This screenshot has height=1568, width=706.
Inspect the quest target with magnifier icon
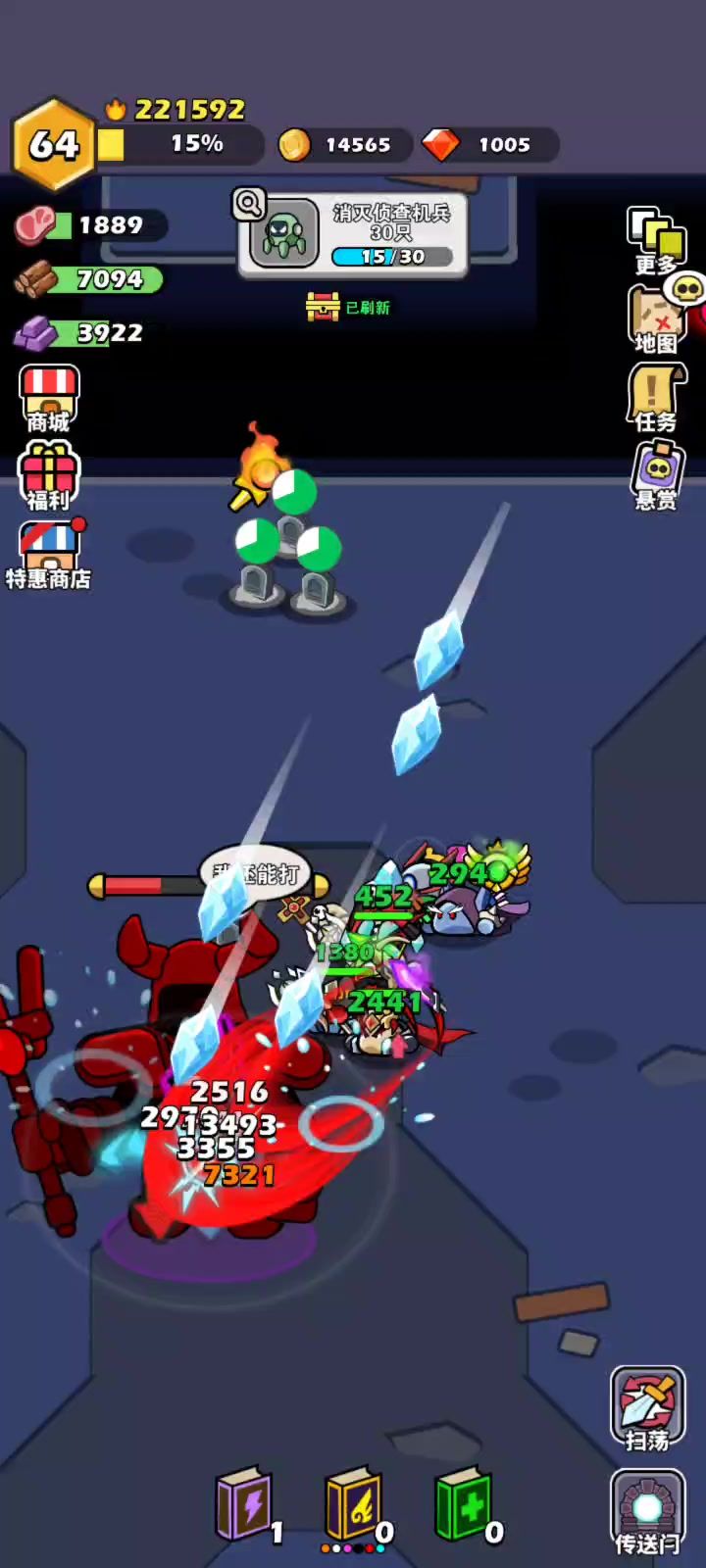[249, 204]
